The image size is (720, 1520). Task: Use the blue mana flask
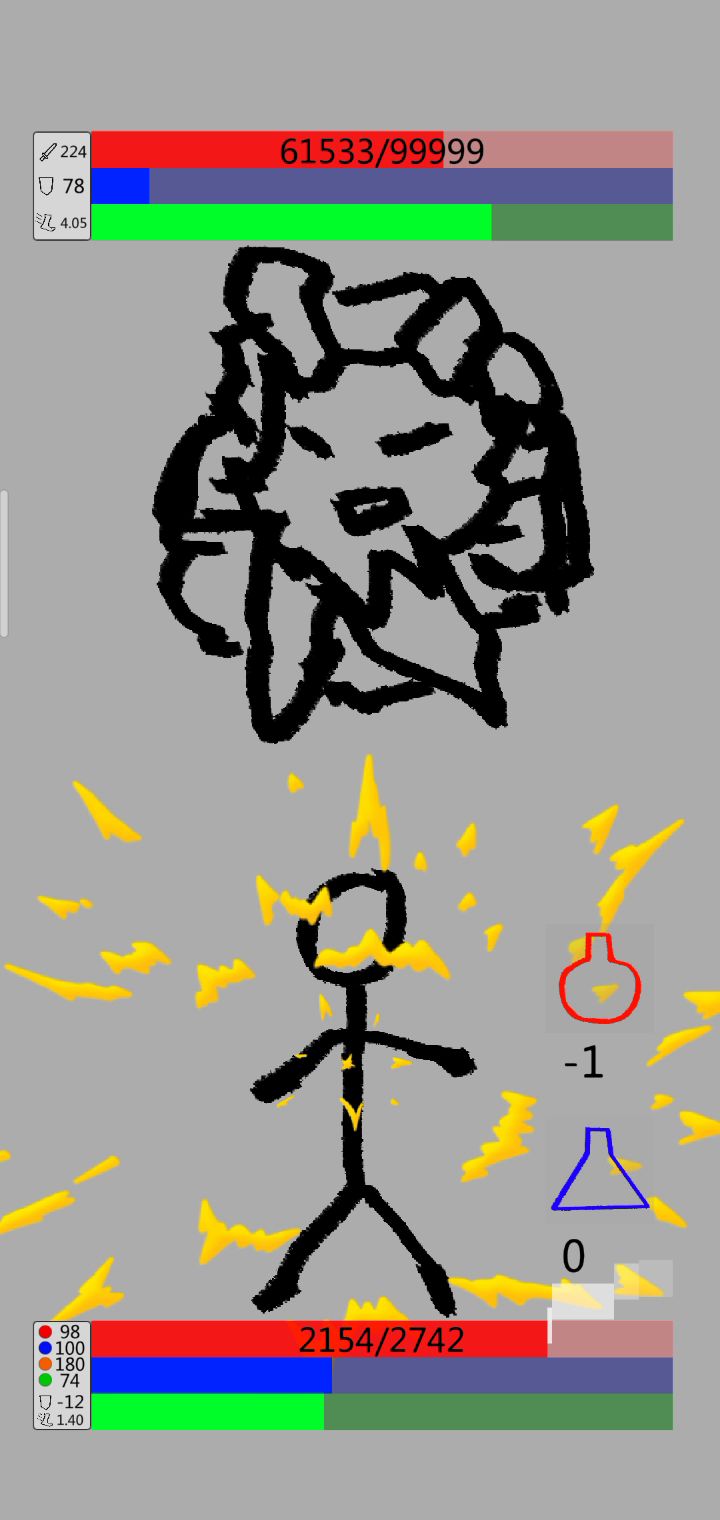click(x=599, y=1170)
